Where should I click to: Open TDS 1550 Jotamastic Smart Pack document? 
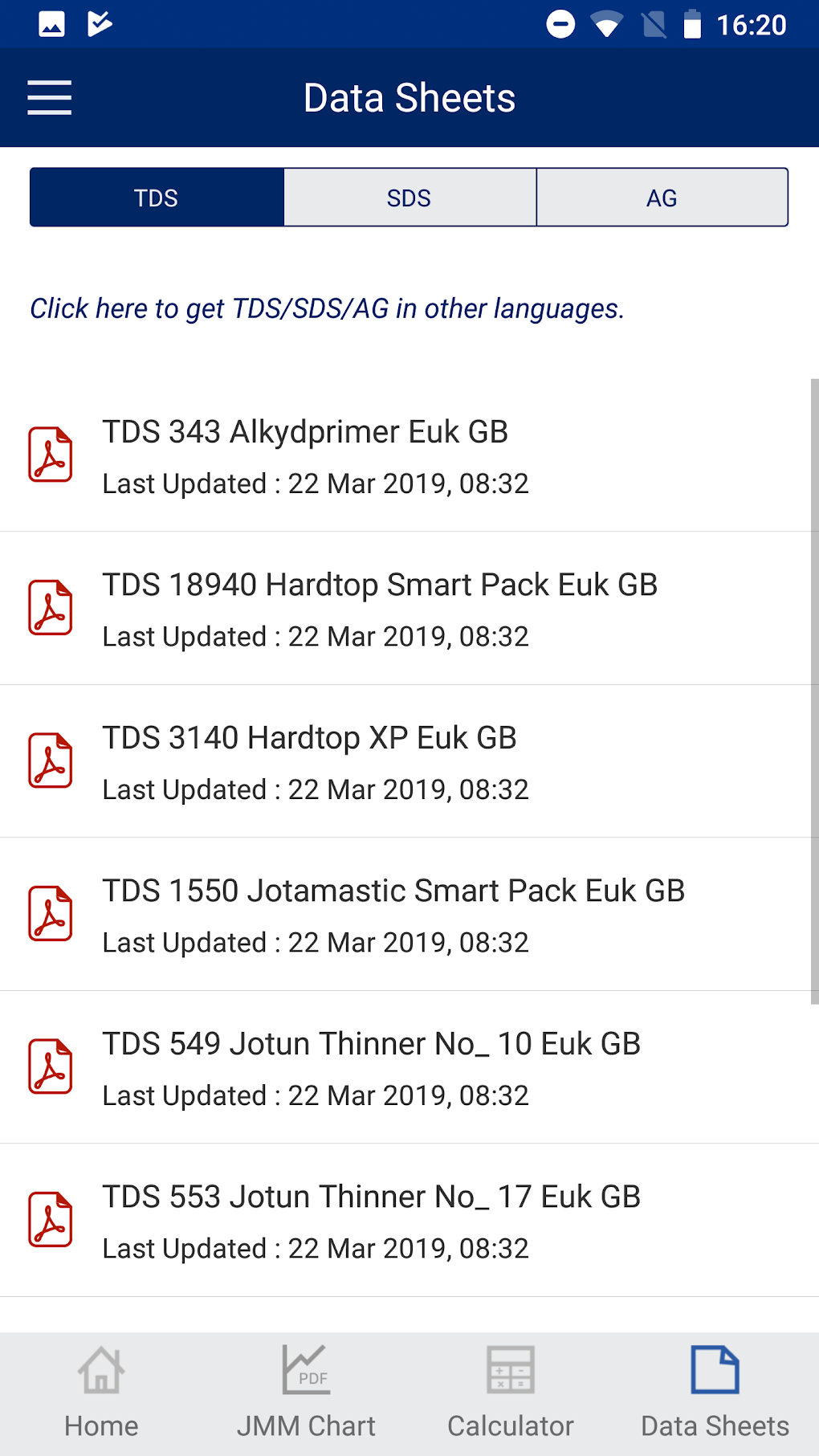pyautogui.click(x=393, y=915)
